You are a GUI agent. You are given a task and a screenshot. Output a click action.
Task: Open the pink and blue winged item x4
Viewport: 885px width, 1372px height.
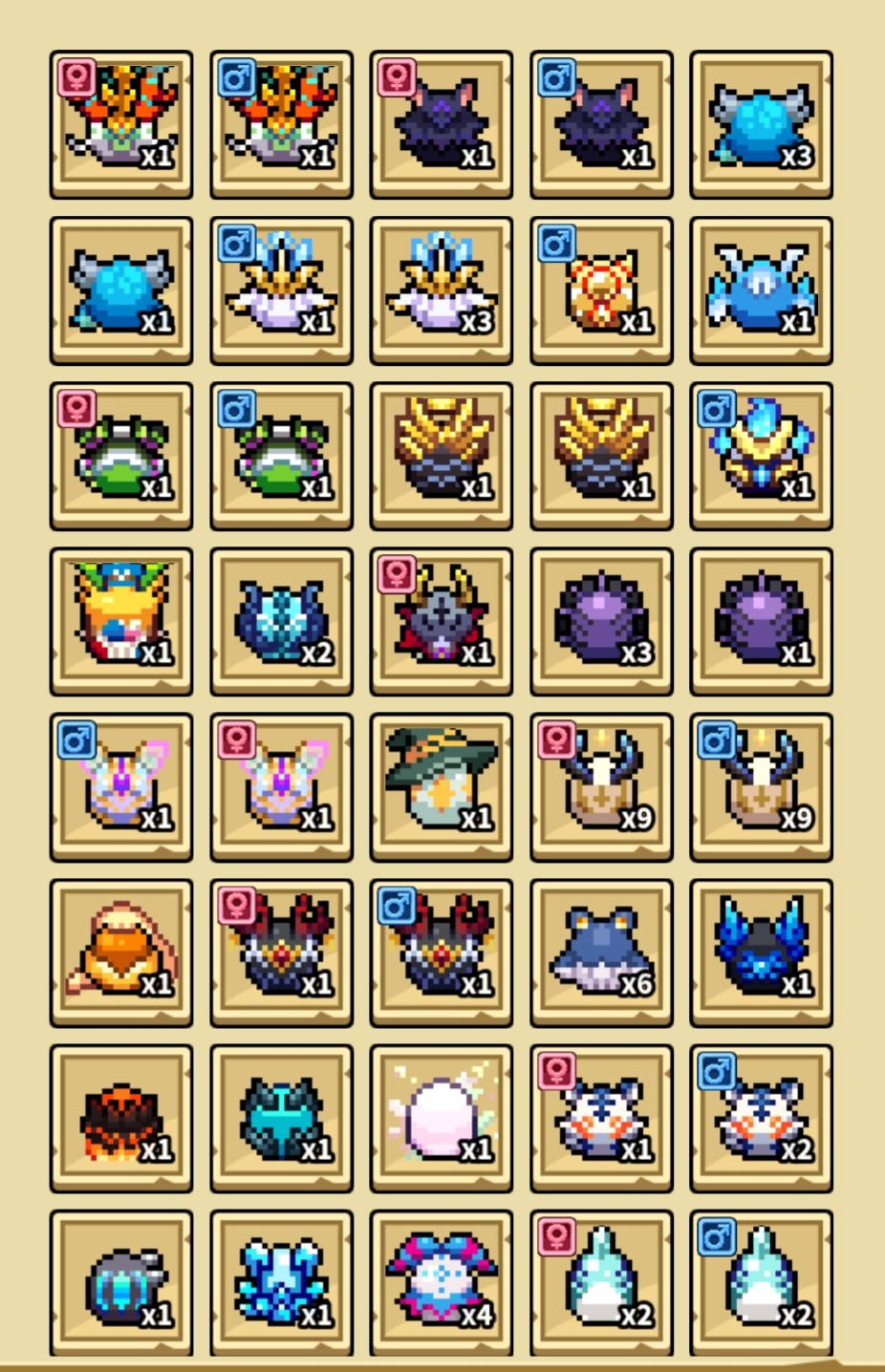coord(441,1283)
